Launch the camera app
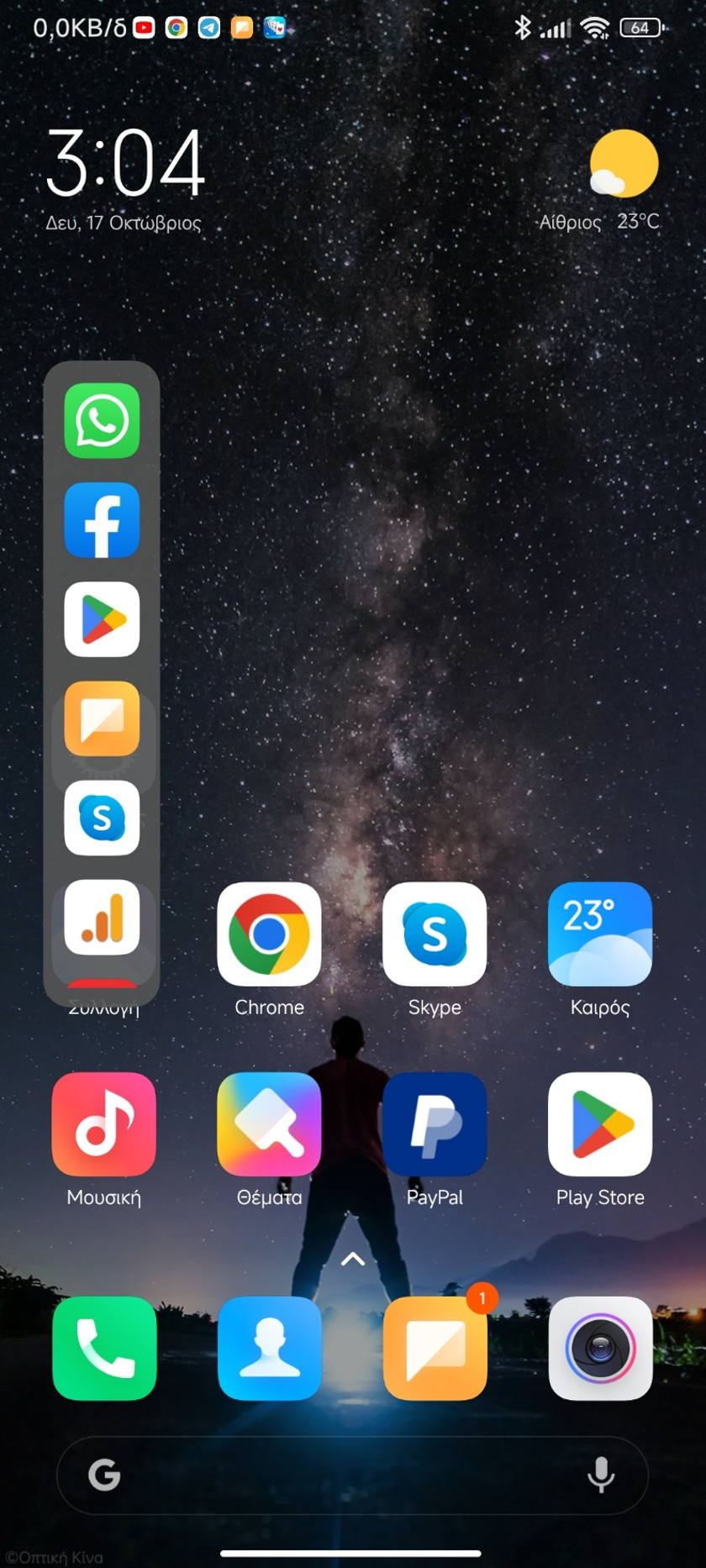706x1568 pixels. 600,1349
